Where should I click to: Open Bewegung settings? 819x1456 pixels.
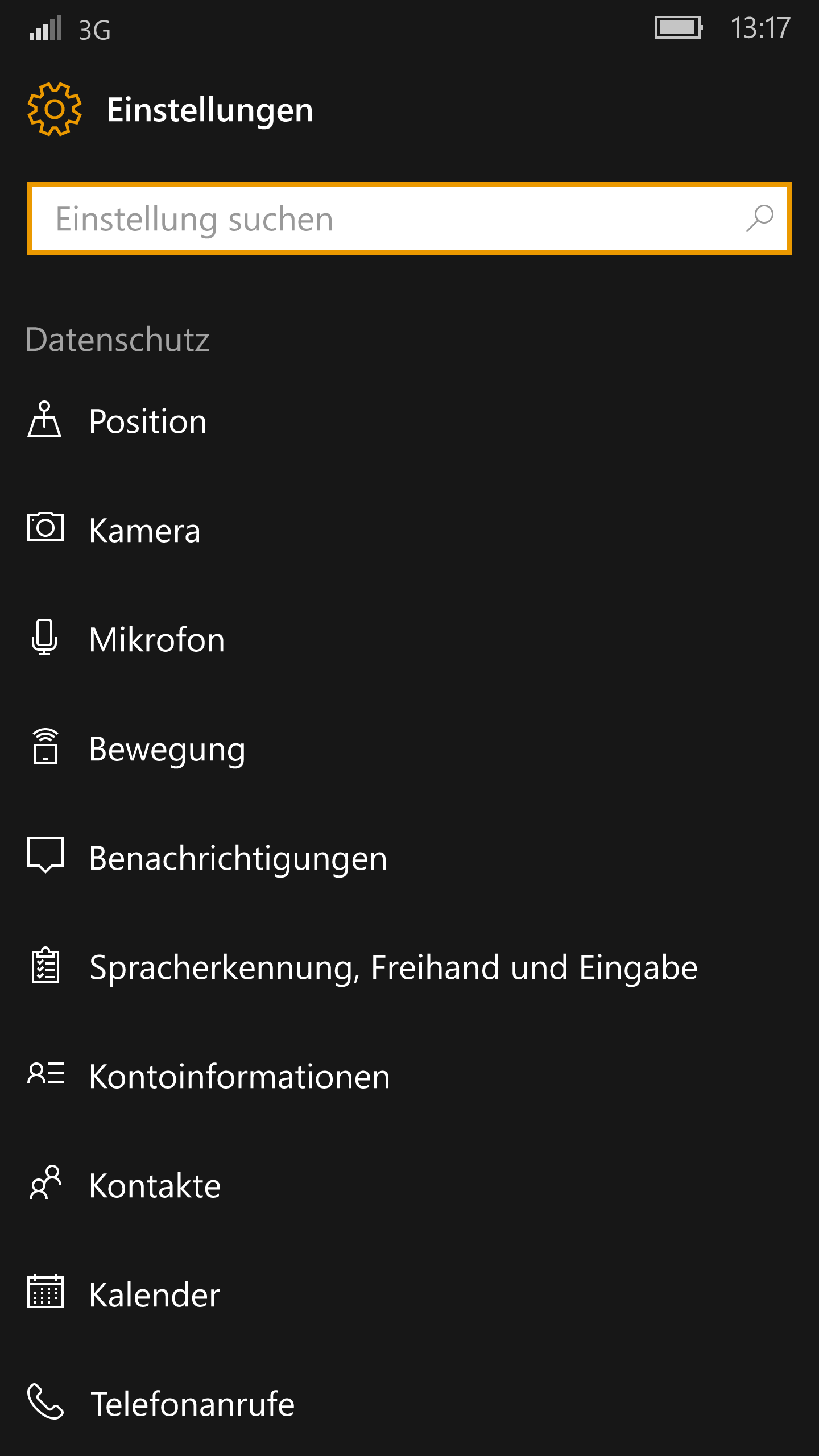click(x=409, y=748)
